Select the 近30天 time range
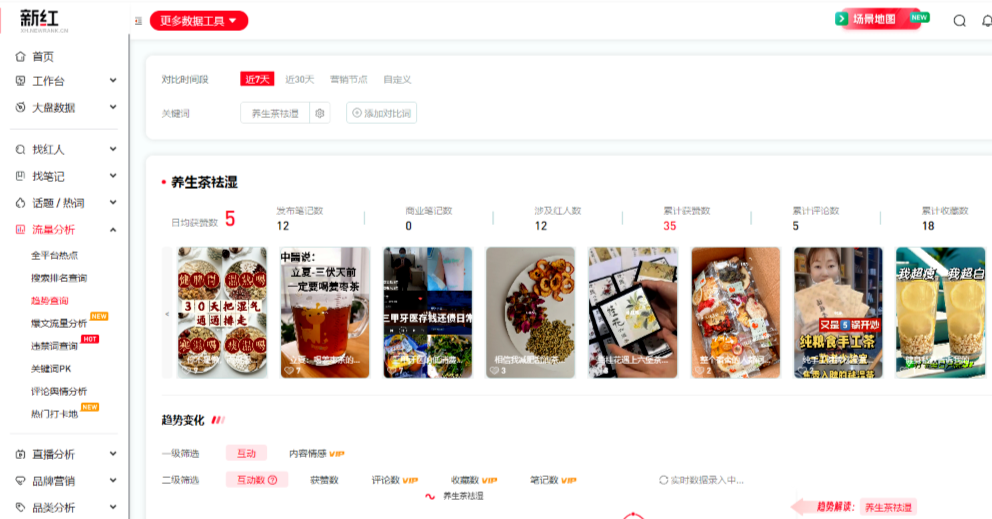The image size is (992, 519). 299,79
